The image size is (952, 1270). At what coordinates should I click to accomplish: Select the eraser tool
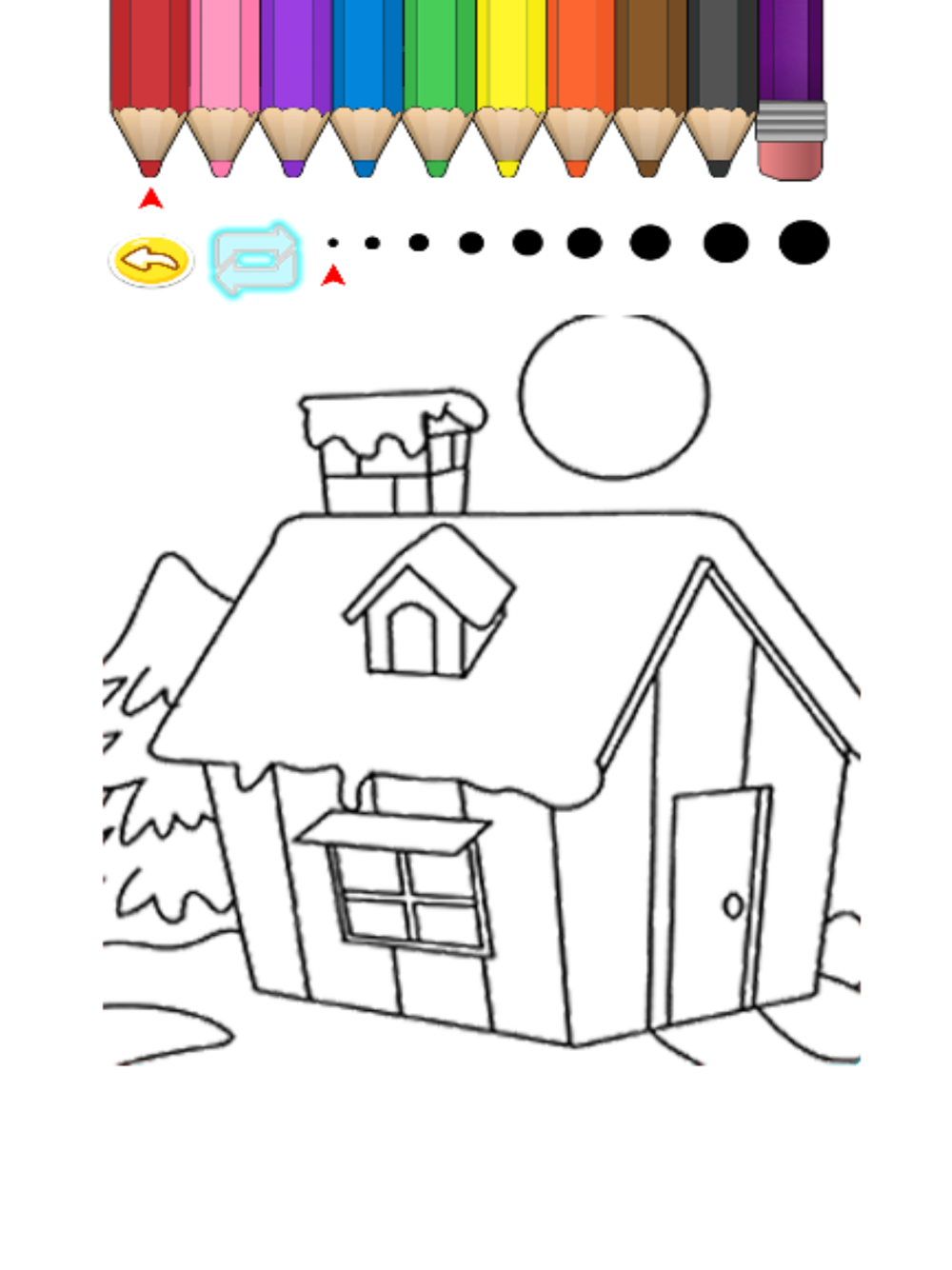click(x=790, y=89)
